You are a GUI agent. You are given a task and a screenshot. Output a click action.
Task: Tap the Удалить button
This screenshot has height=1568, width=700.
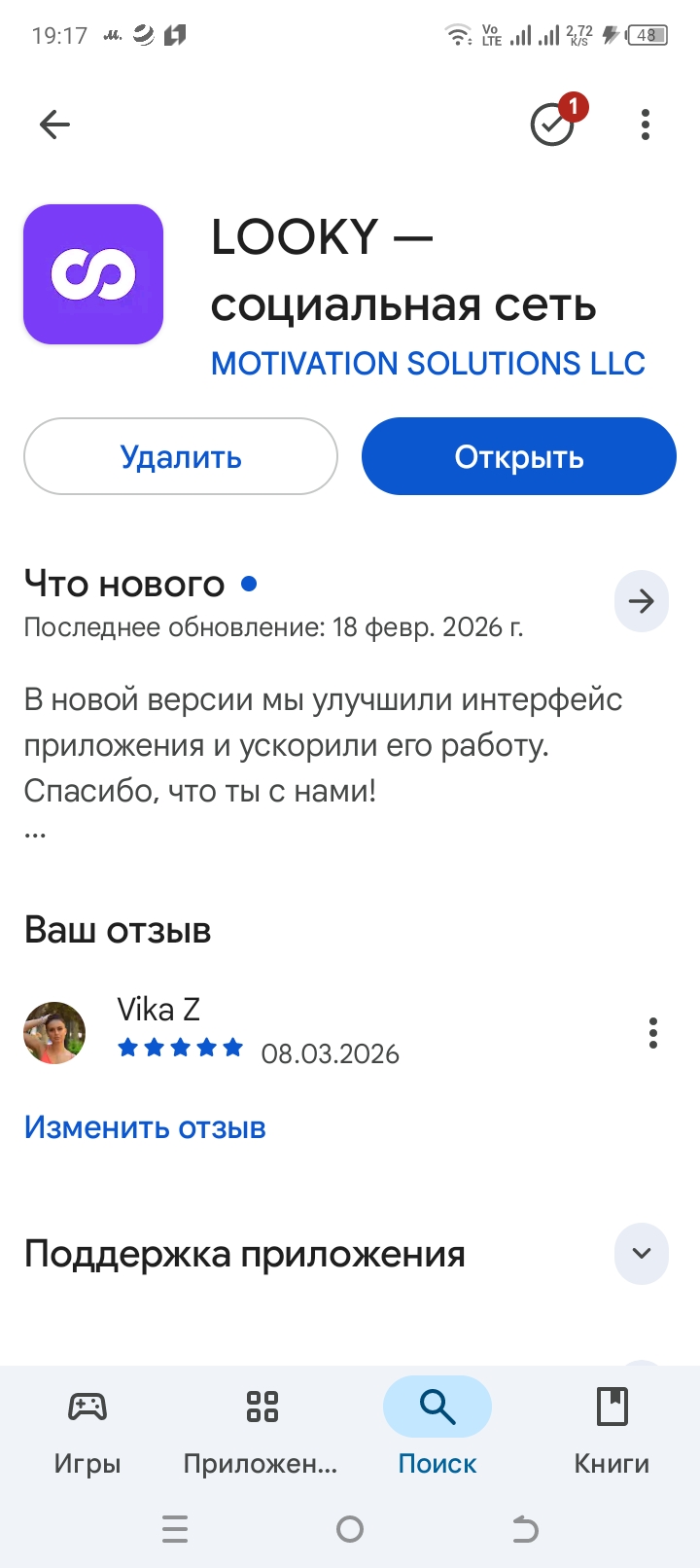click(181, 456)
